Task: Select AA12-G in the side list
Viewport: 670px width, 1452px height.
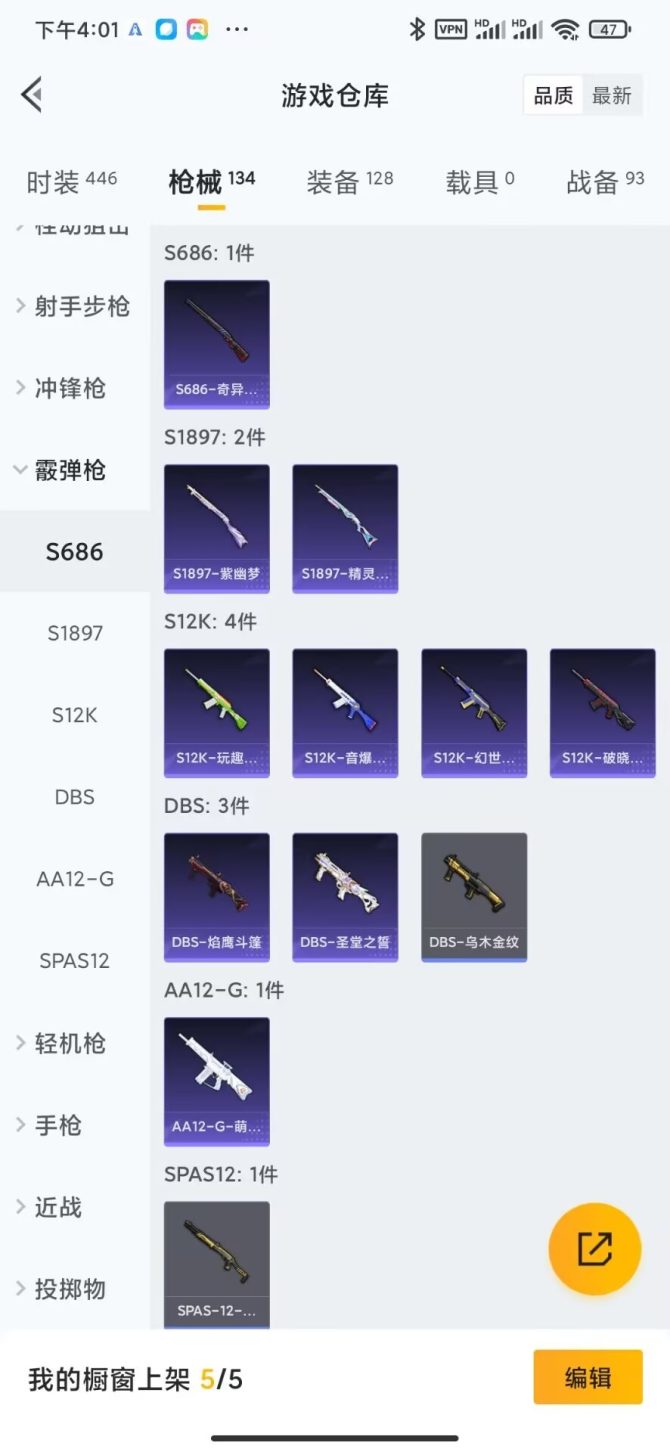Action: 75,879
